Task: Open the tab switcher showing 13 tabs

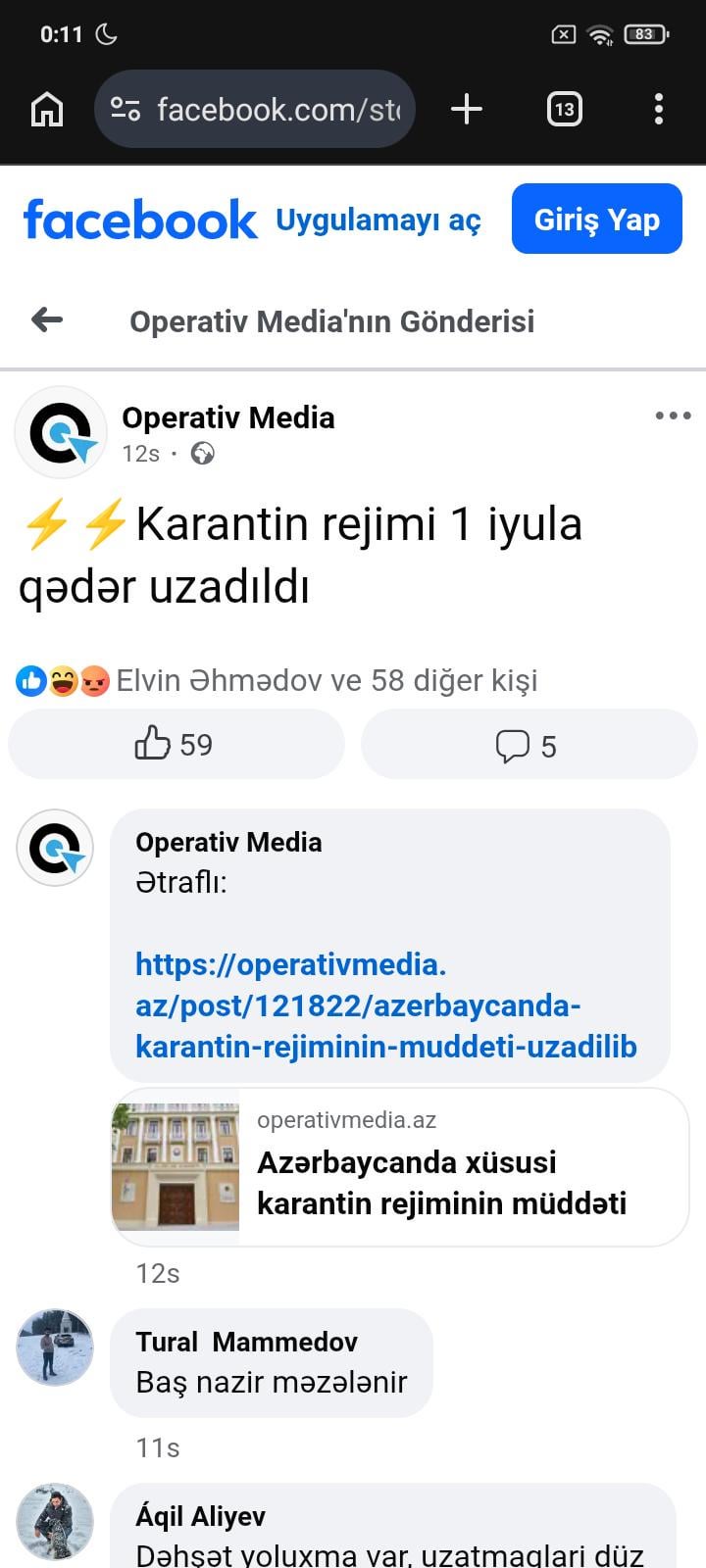Action: pyautogui.click(x=564, y=109)
